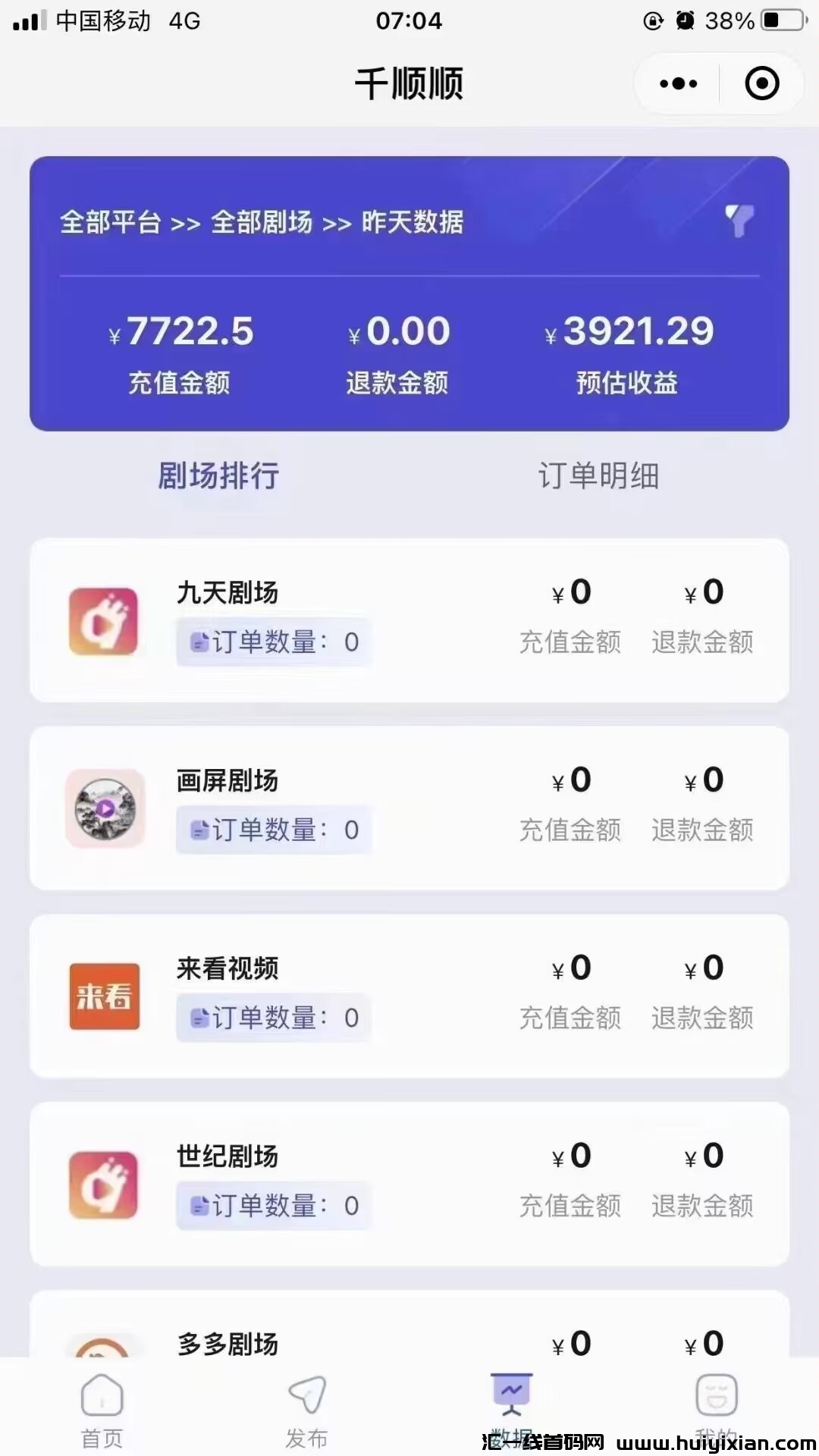The image size is (819, 1456).
Task: Switch to the 订单明细 tab
Action: 598,475
